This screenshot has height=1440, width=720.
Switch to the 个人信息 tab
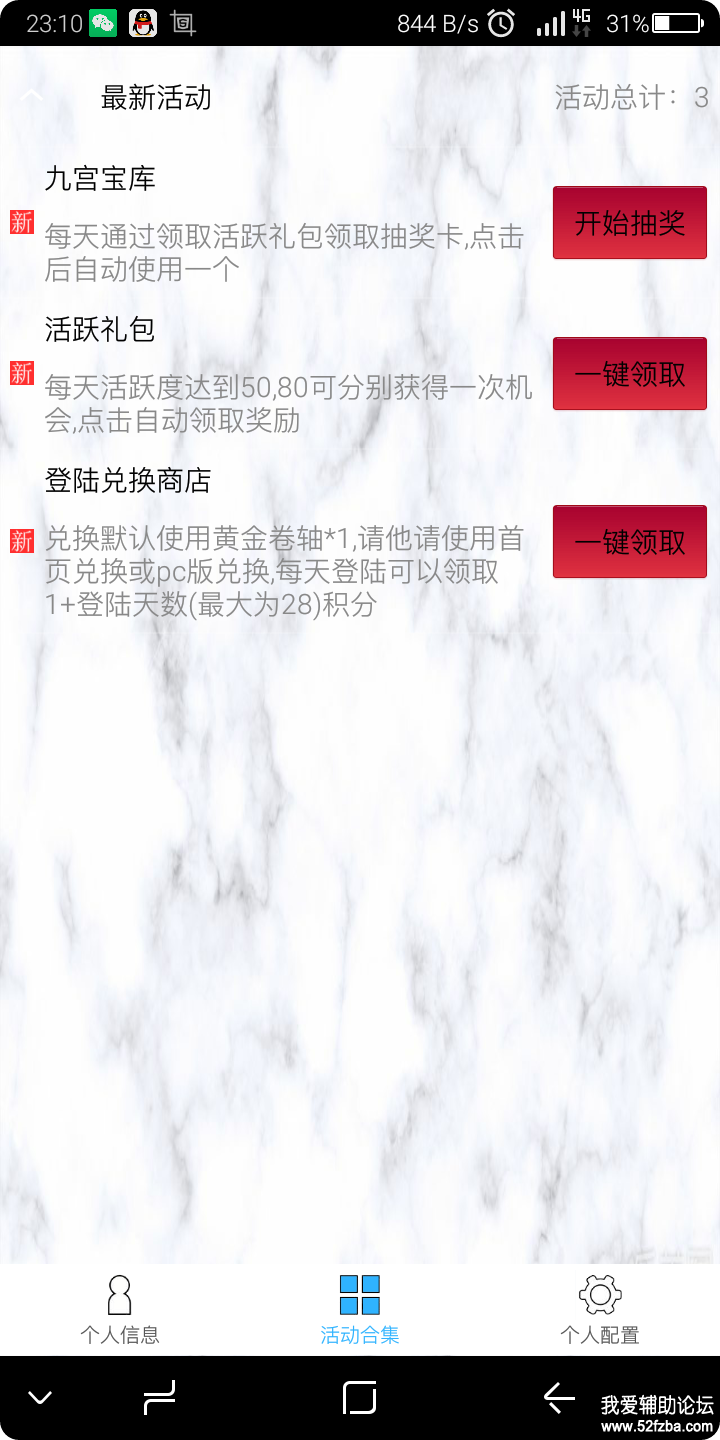(x=120, y=1309)
